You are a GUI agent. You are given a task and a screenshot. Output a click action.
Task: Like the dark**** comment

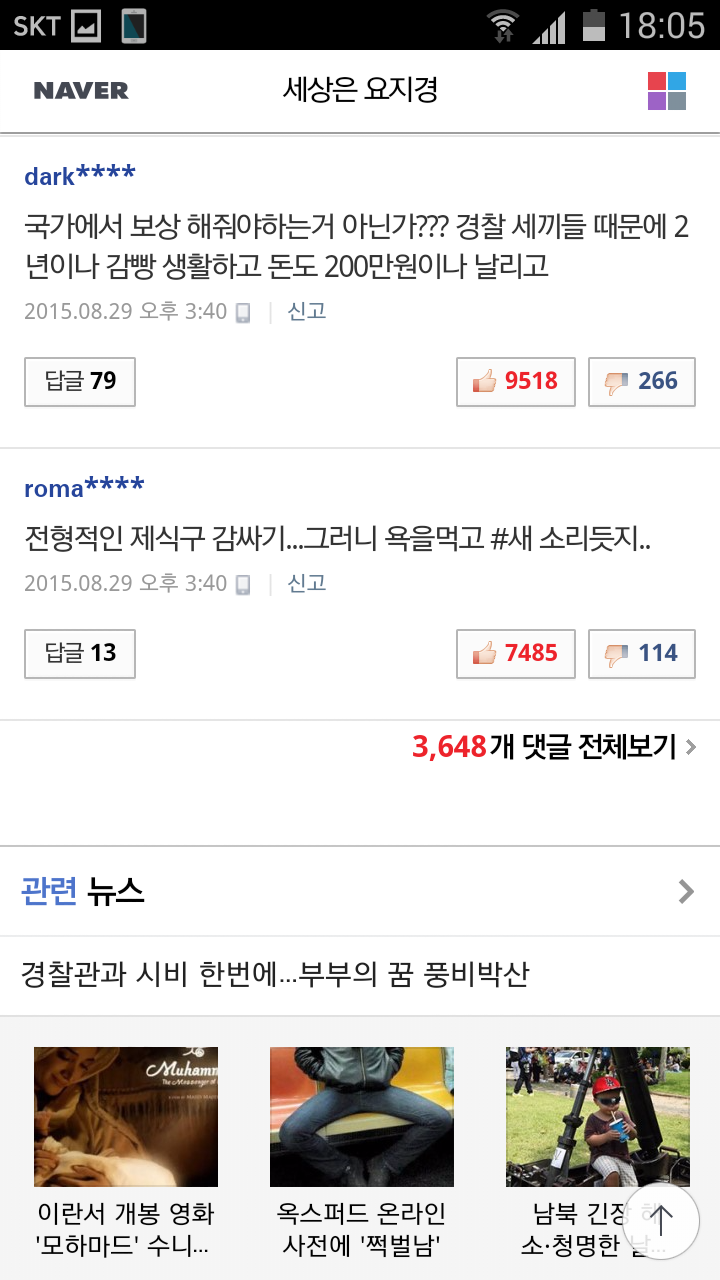[x=516, y=381]
